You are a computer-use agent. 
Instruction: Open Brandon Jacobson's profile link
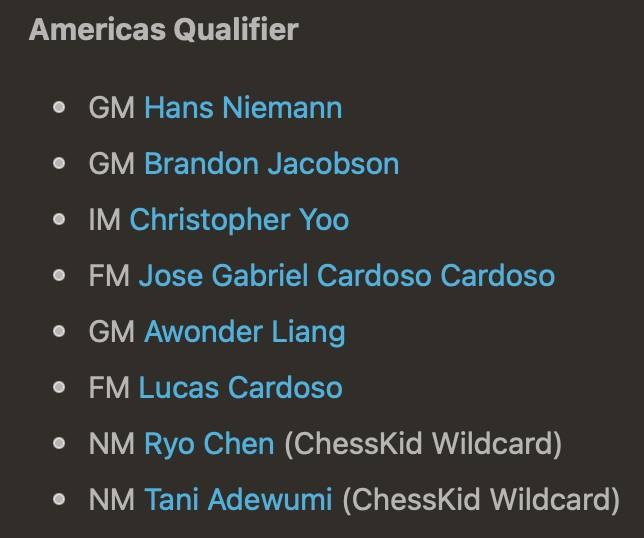[x=271, y=164]
